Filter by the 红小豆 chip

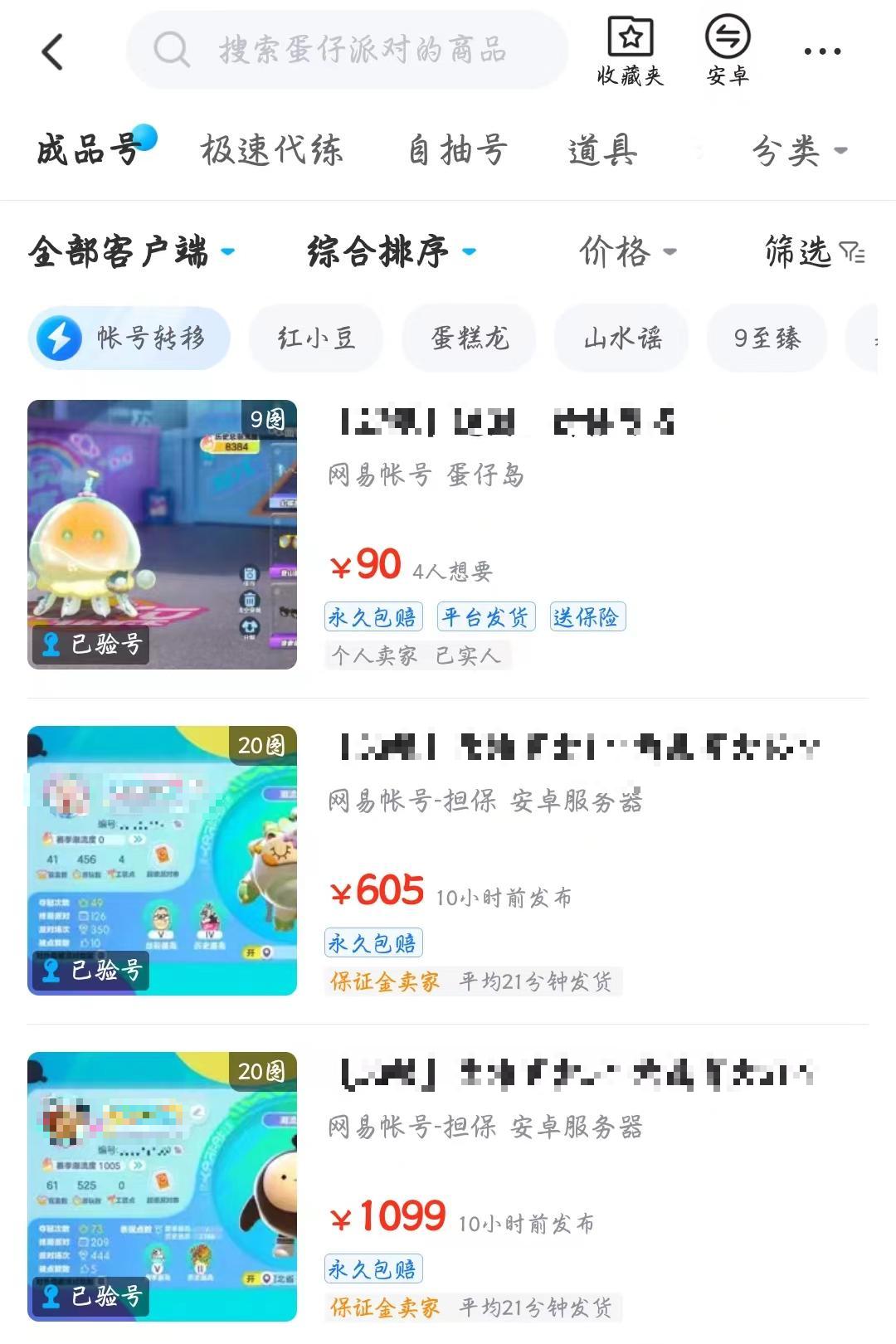point(316,338)
